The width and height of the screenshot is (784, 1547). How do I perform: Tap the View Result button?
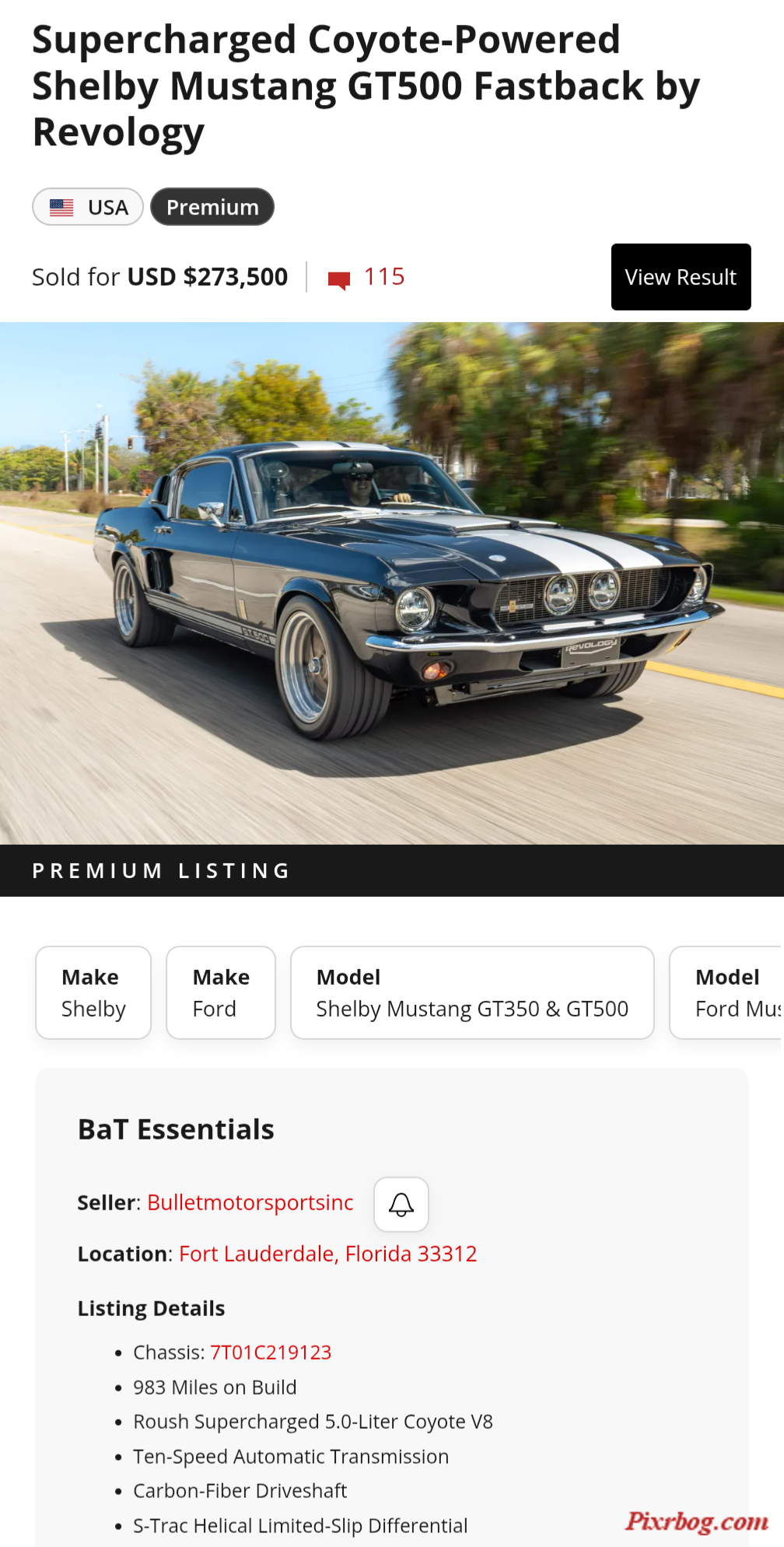(681, 277)
